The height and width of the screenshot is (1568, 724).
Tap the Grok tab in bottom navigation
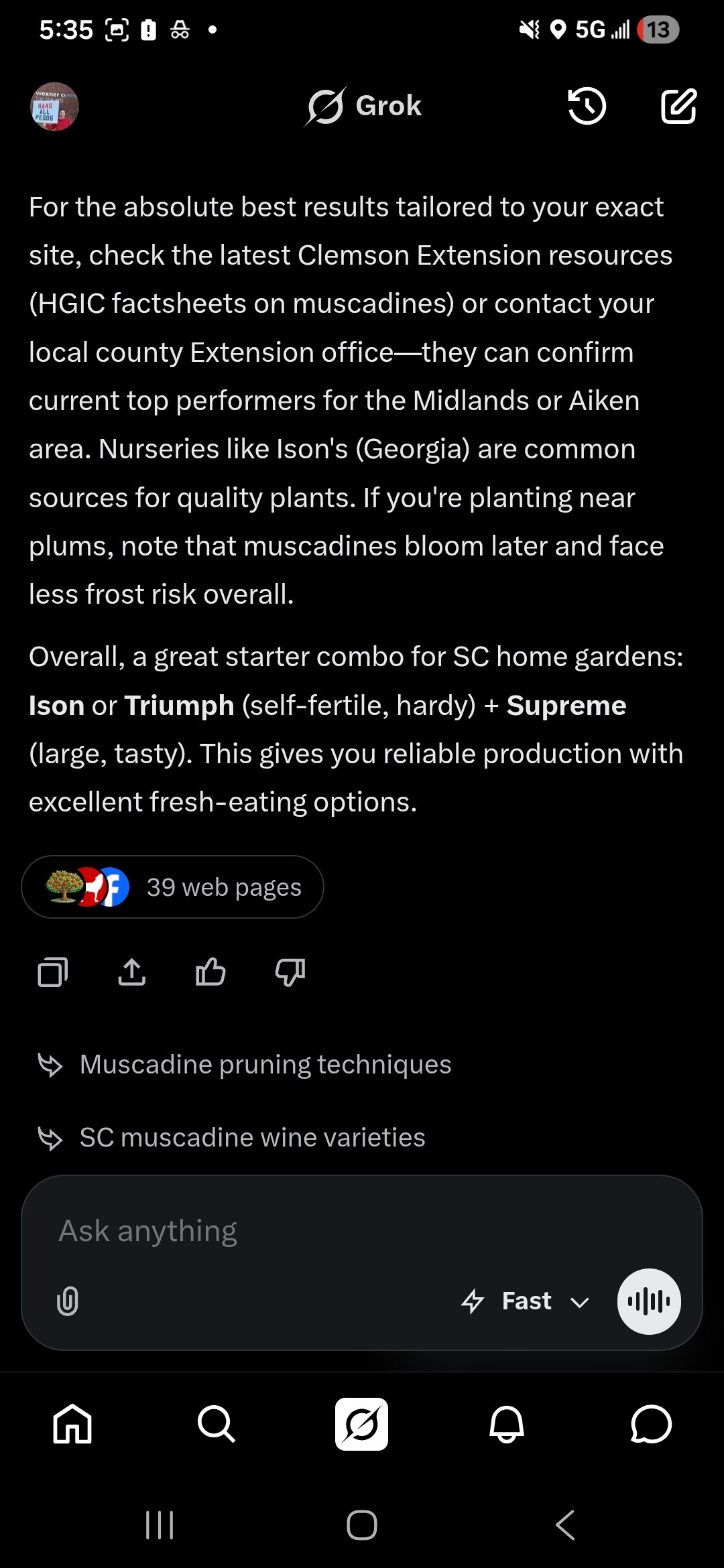pos(361,1424)
